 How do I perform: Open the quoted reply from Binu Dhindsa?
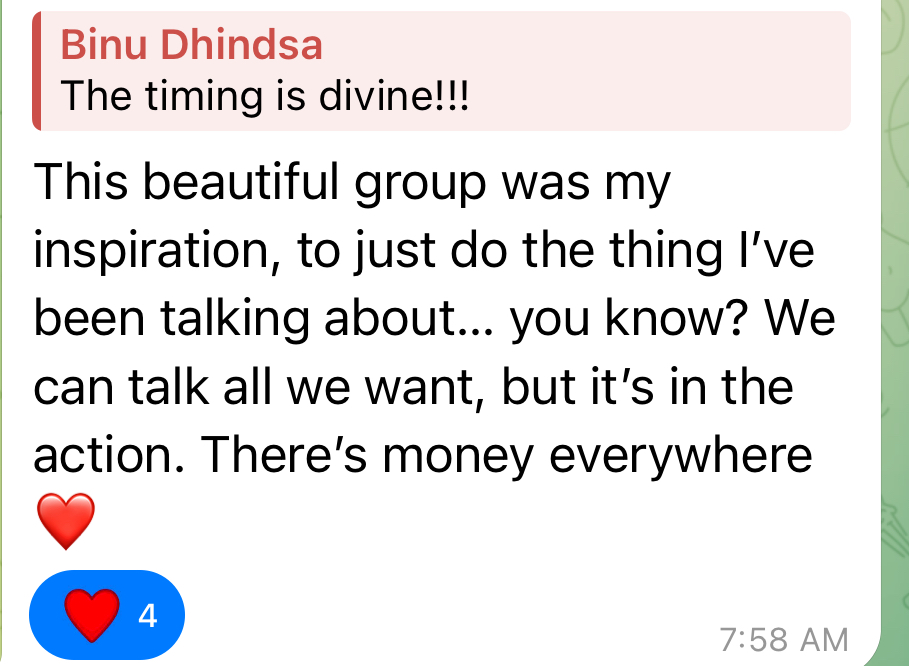[440, 71]
